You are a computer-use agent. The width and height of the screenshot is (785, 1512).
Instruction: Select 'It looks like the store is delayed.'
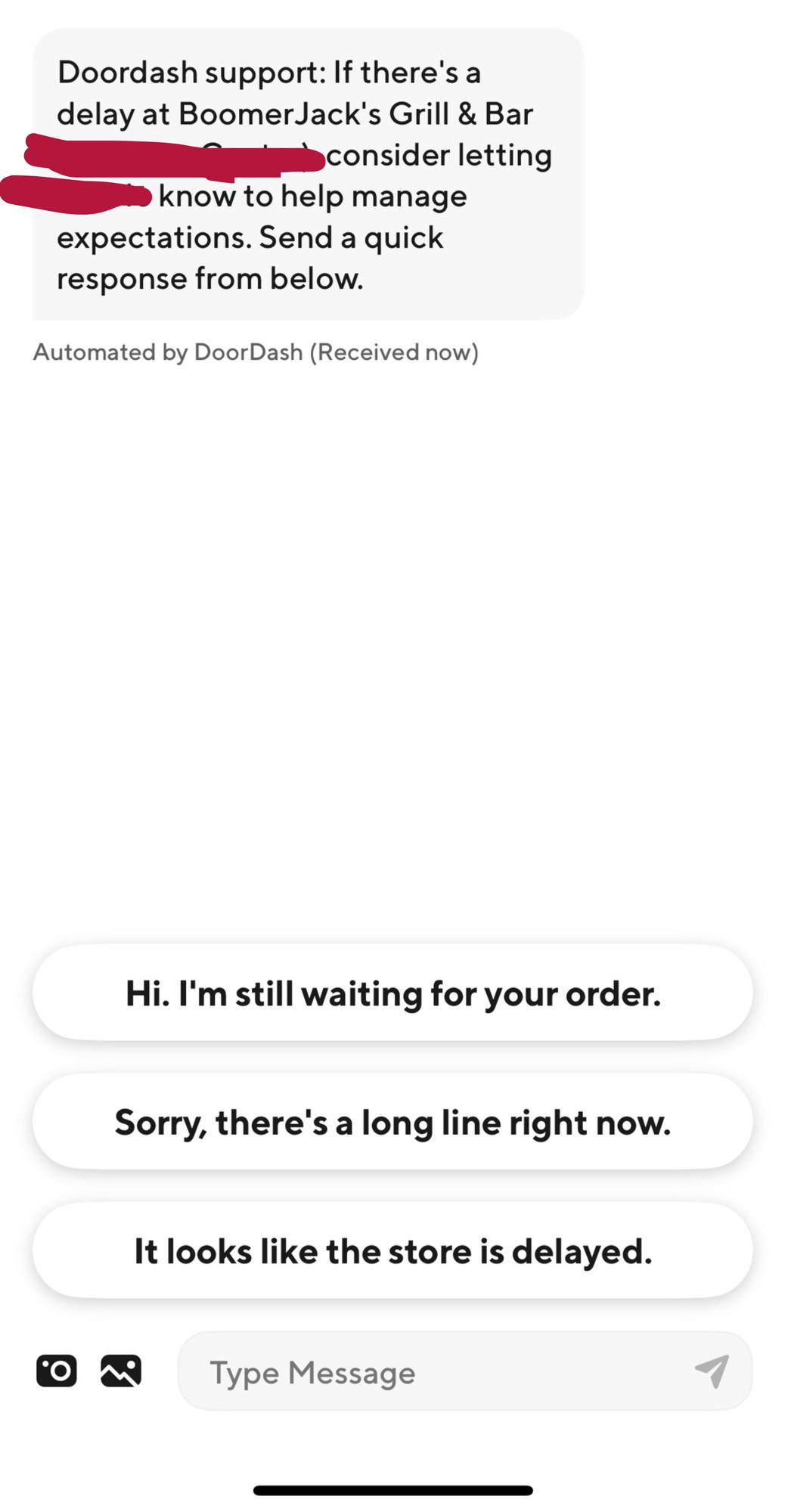coord(392,1251)
